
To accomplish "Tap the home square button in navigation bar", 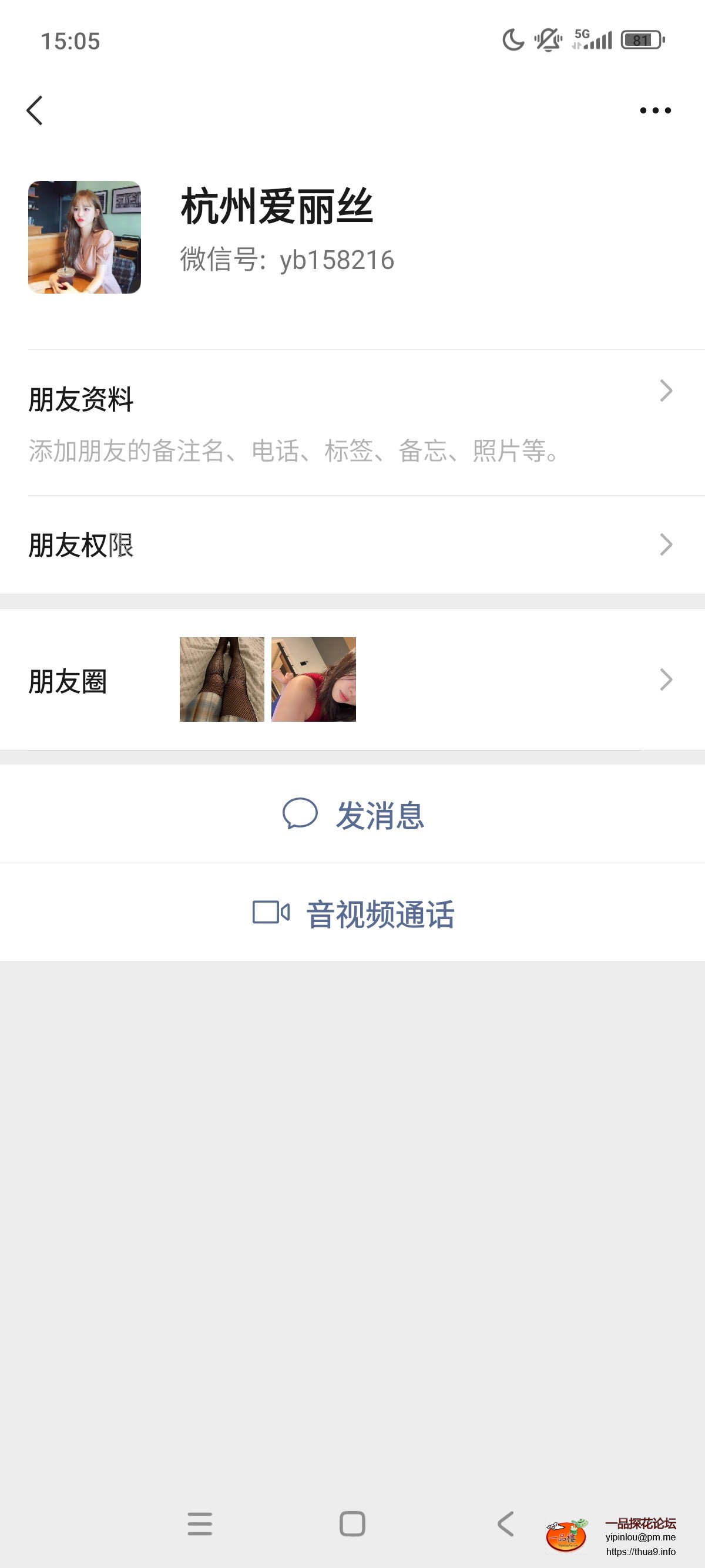I will tap(350, 1525).
